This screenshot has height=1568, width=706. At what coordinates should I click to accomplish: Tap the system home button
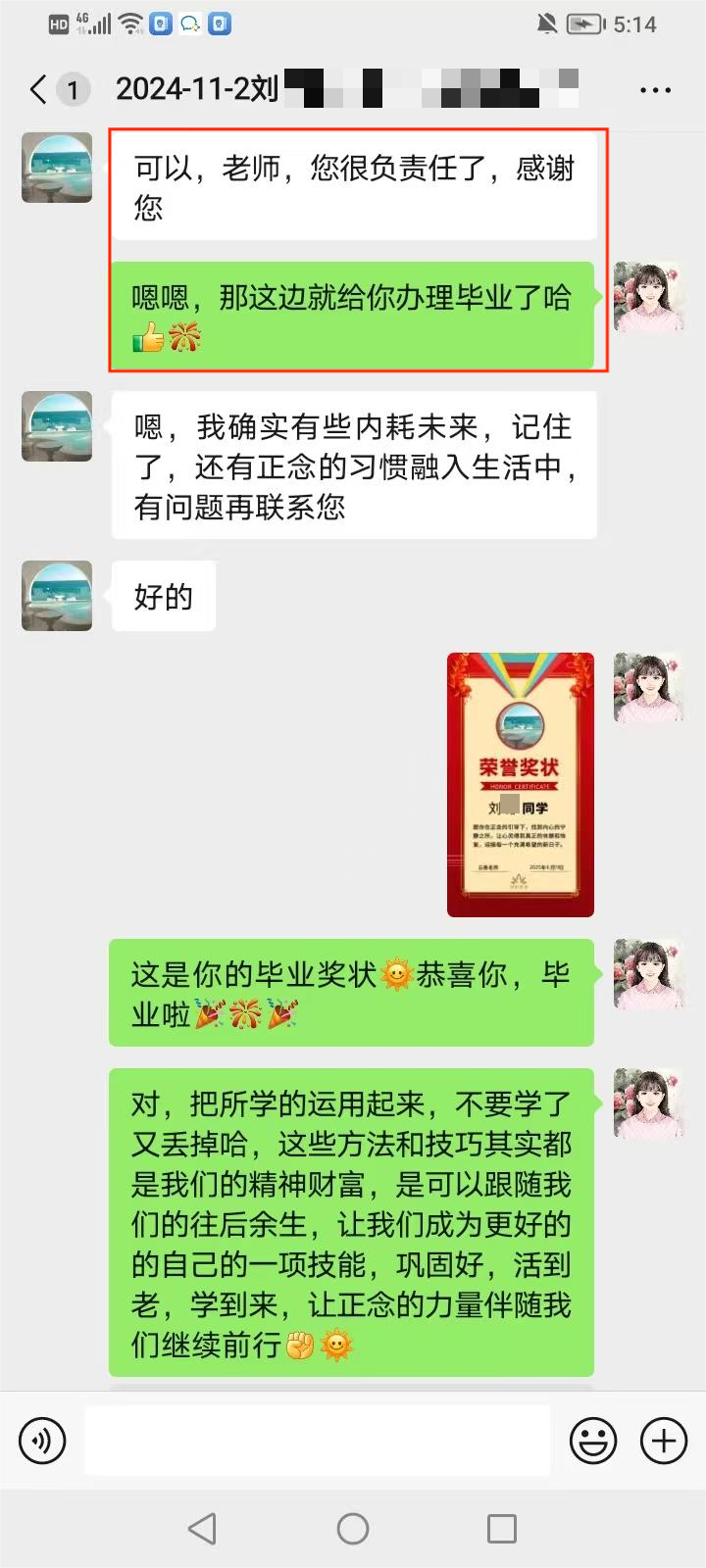click(353, 1529)
